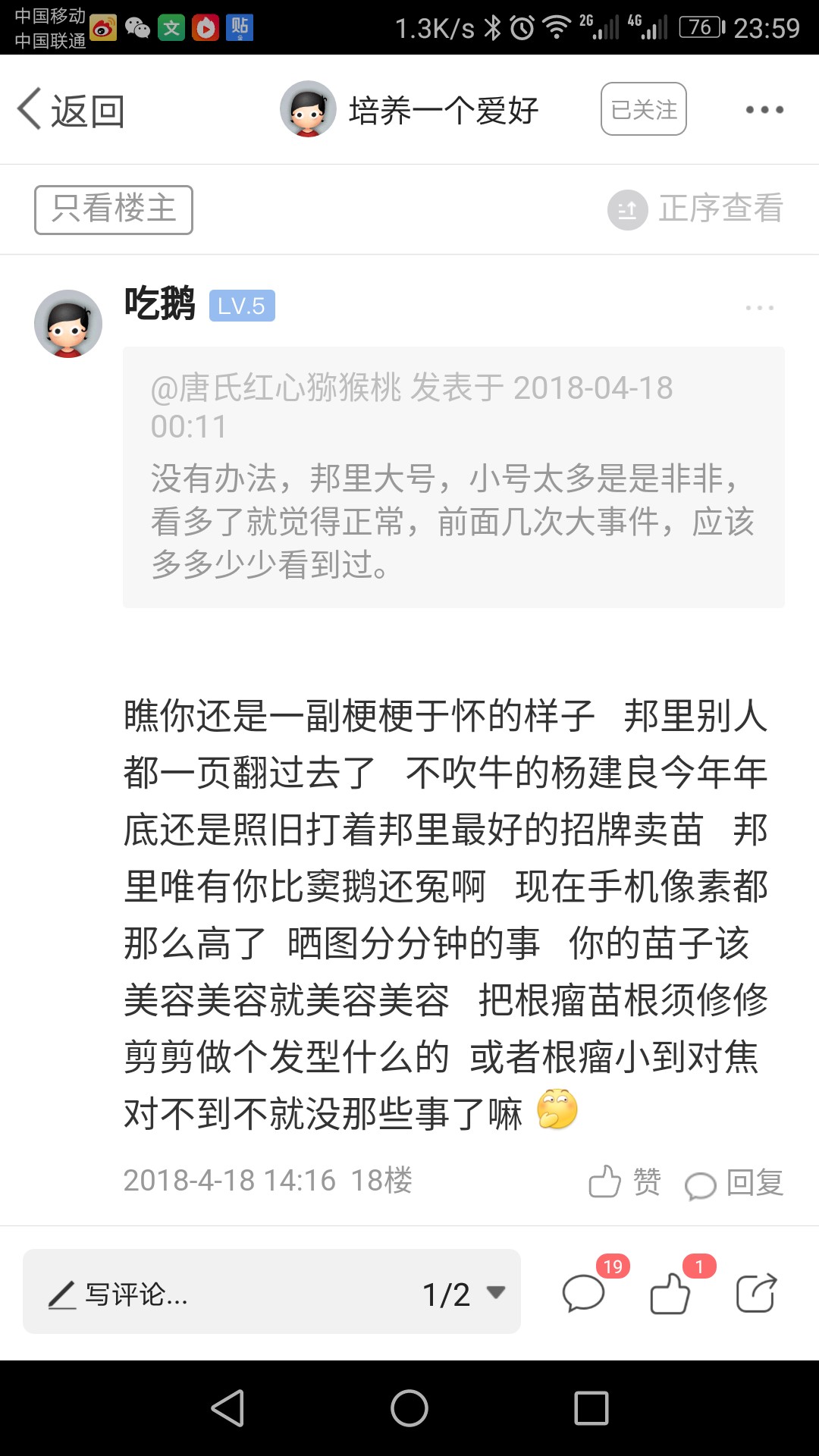Open the 培养一个爱好 title bar avatar
Viewport: 819px width, 1456px height.
[x=308, y=109]
